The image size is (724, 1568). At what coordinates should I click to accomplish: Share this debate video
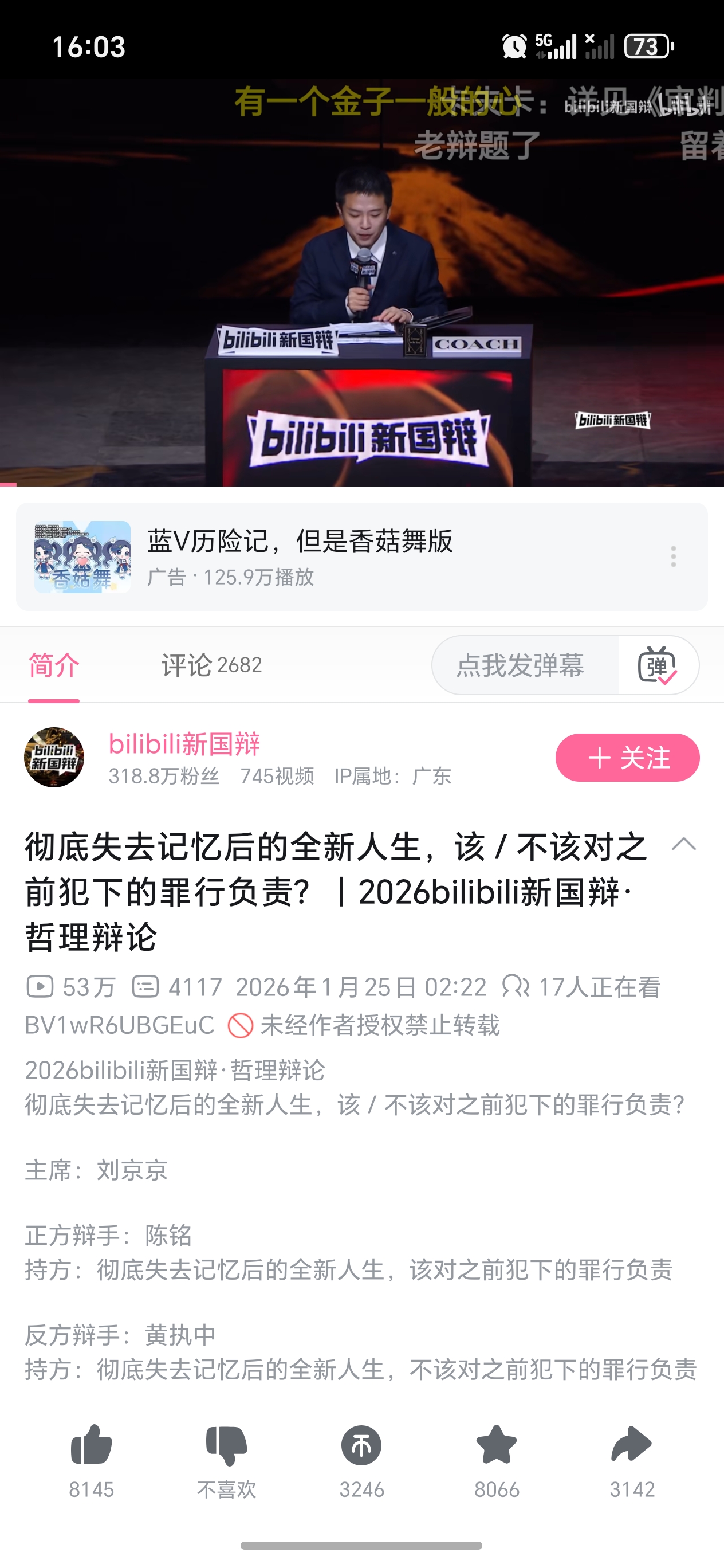(x=632, y=1446)
